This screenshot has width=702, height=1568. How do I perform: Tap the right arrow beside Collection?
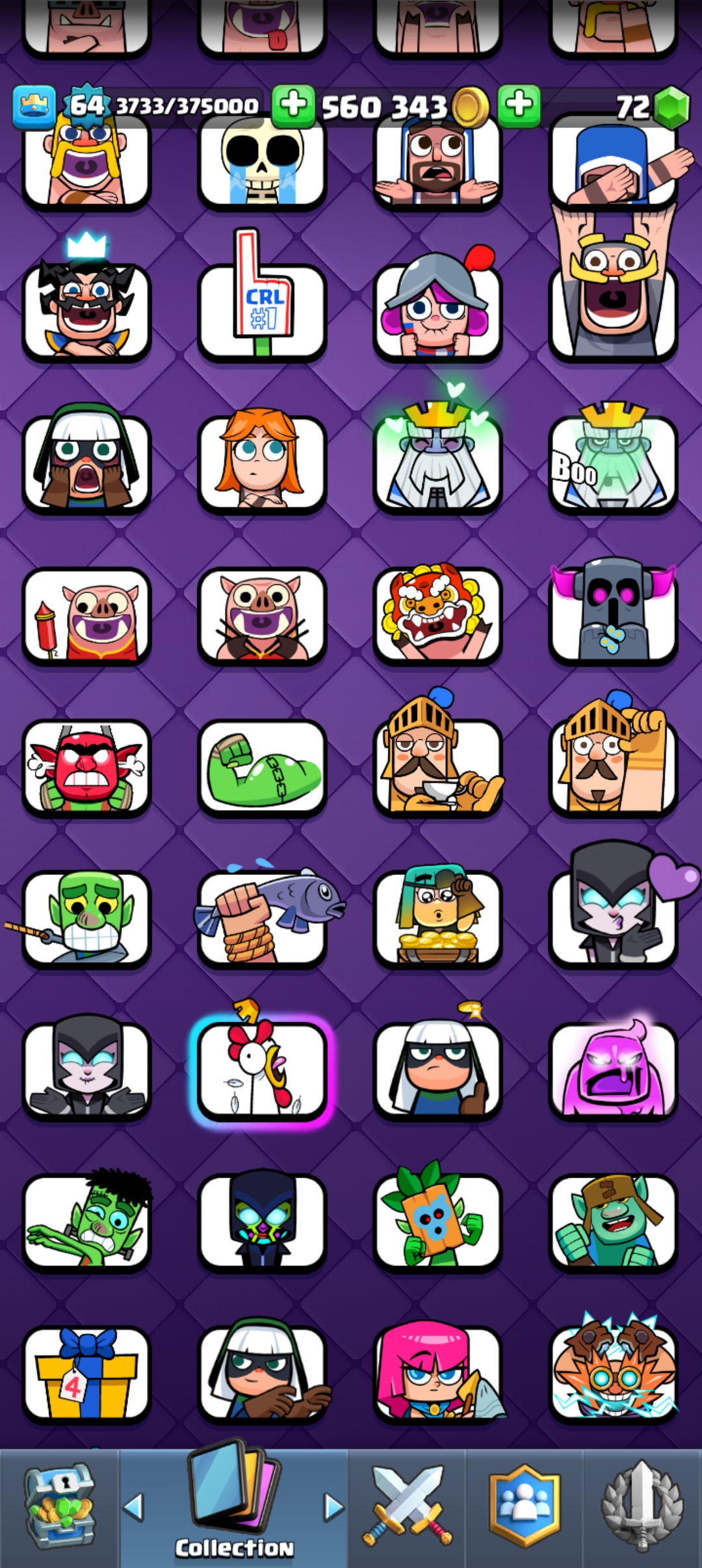[x=333, y=1507]
